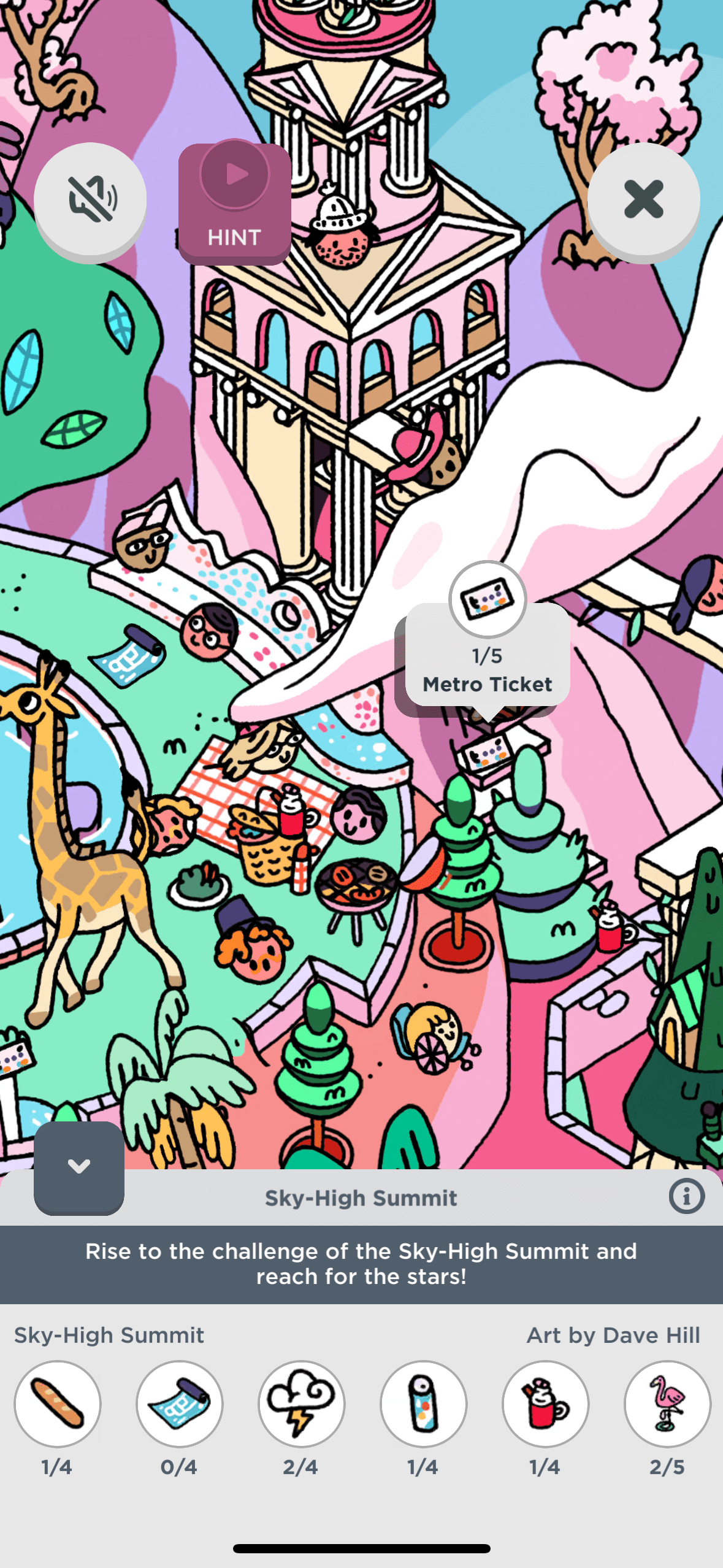
Task: Select the pink flamingo item
Action: 667,1403
